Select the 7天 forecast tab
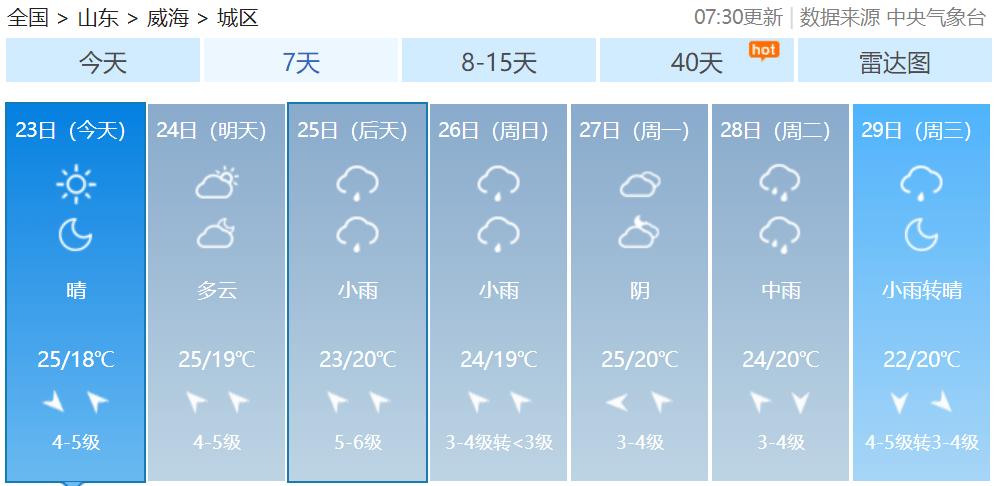 tap(301, 62)
